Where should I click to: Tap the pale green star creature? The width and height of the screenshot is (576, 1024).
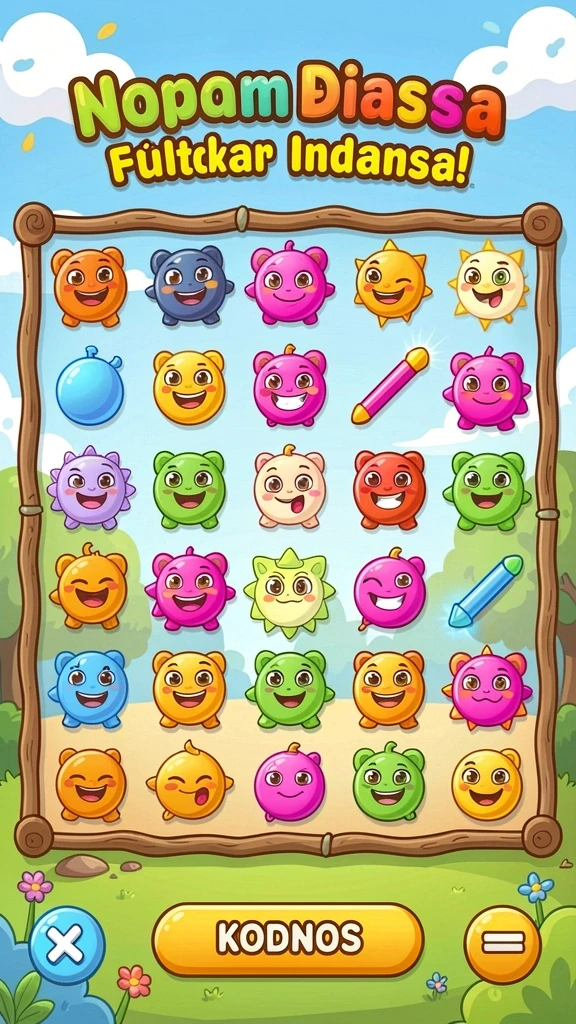click(x=289, y=592)
